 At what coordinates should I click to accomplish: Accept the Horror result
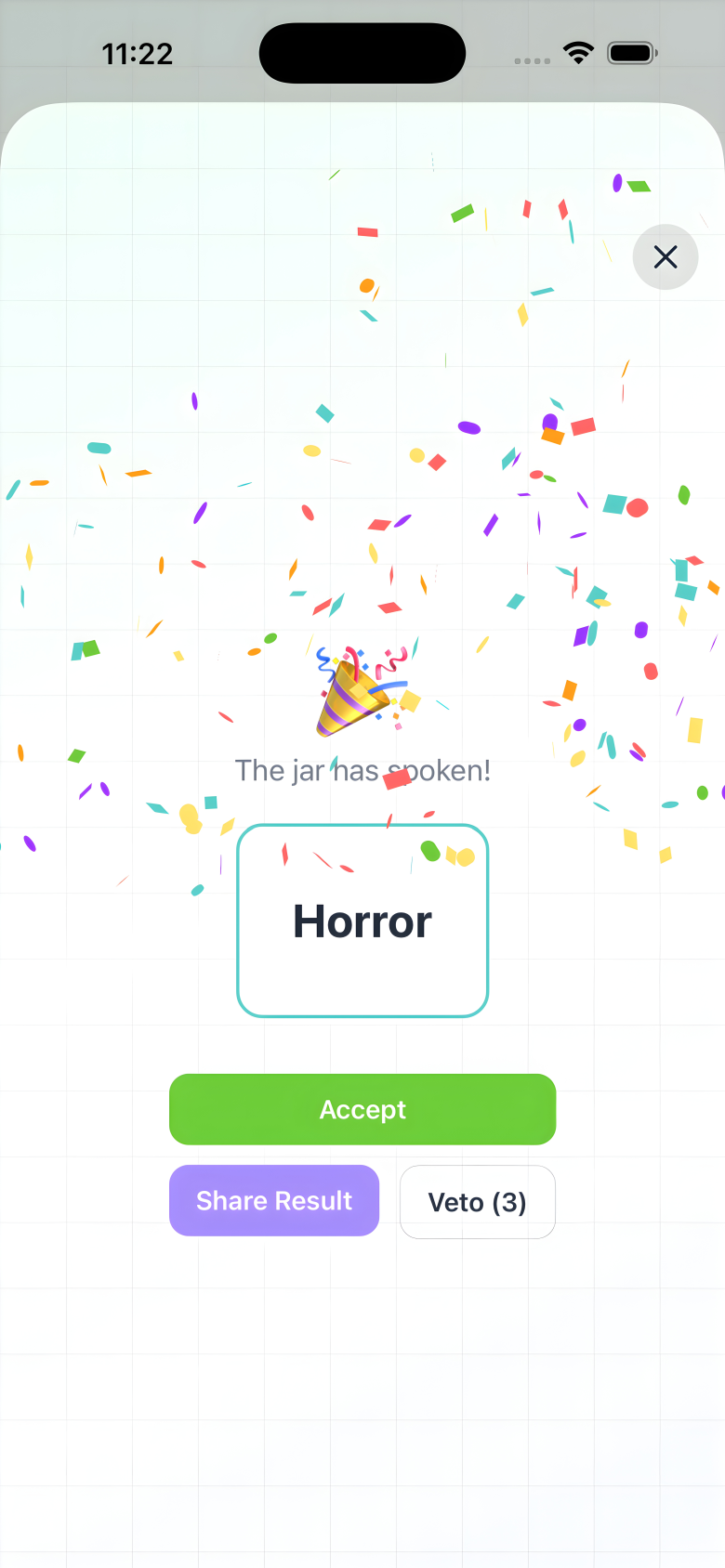362,1109
